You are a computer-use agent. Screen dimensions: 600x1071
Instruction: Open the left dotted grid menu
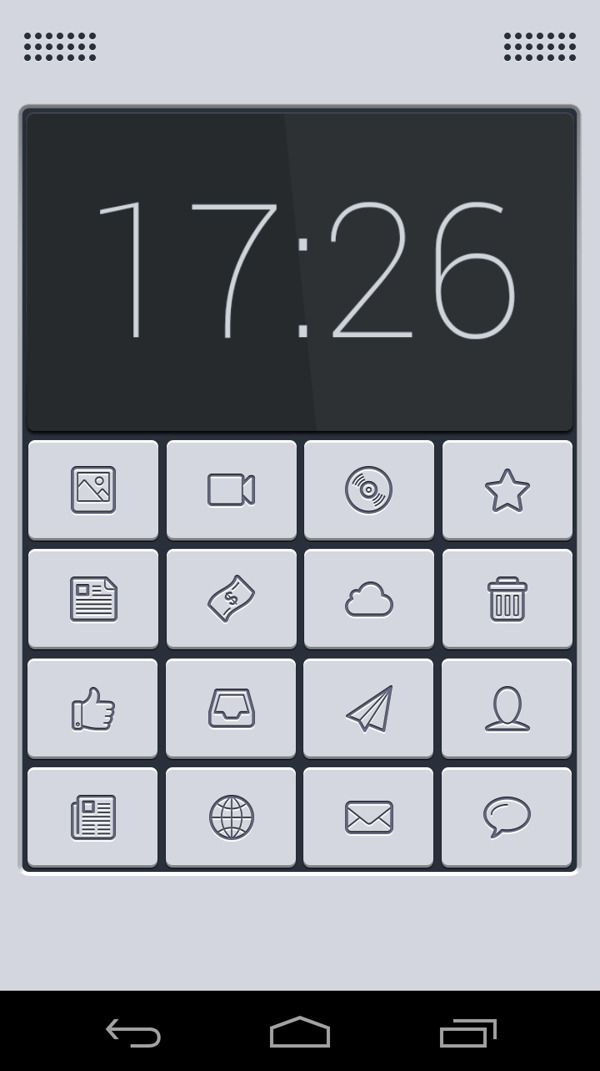pos(60,47)
